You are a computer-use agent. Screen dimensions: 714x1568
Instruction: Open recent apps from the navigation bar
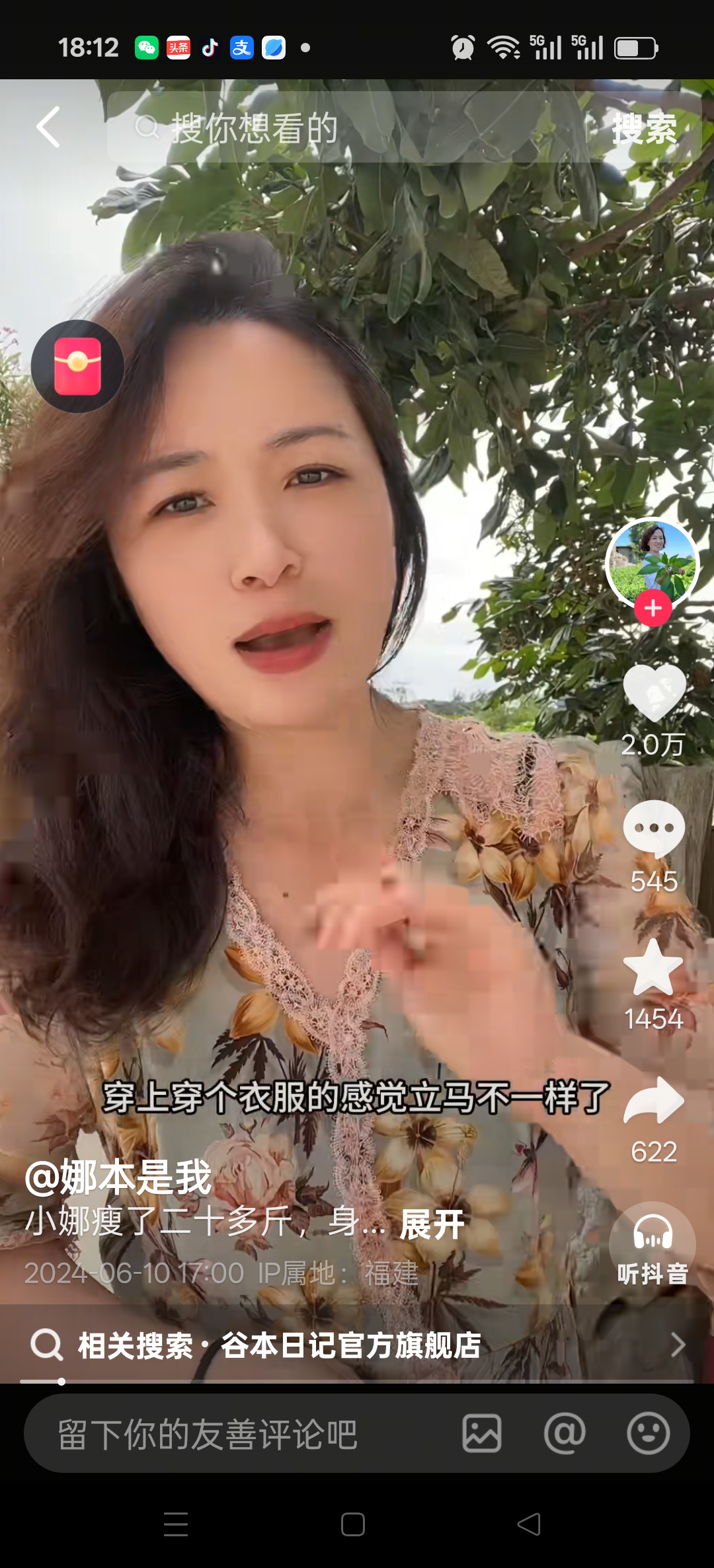[x=176, y=1524]
